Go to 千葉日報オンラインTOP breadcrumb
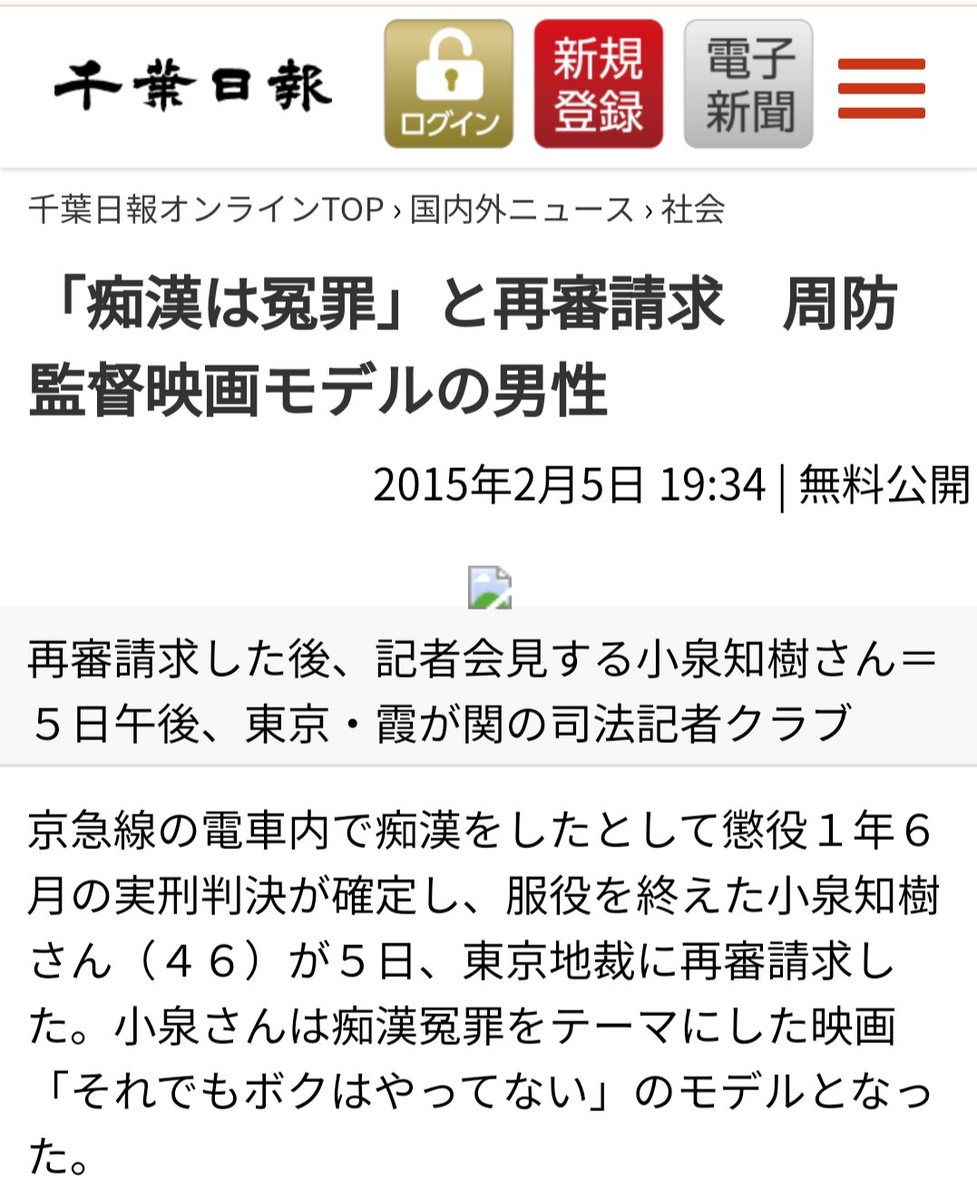 [x=206, y=210]
